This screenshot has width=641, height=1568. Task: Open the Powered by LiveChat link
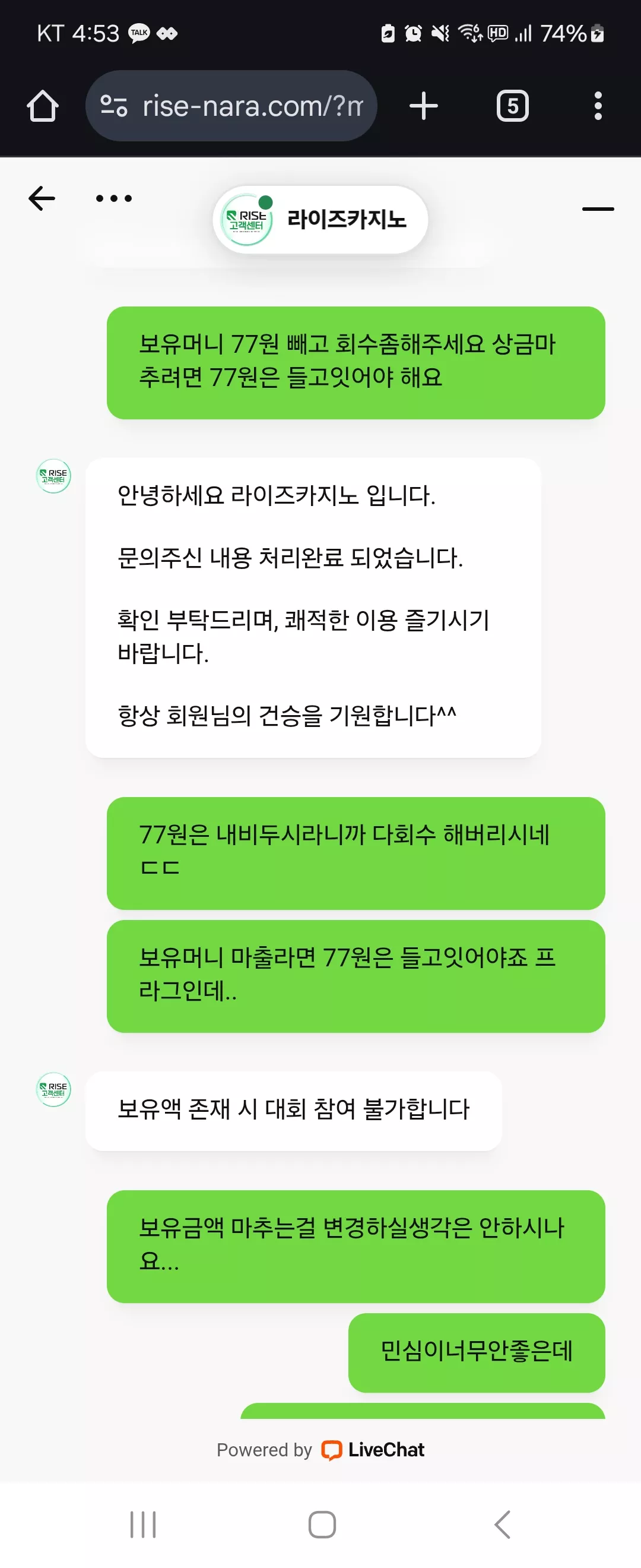pos(320,1450)
